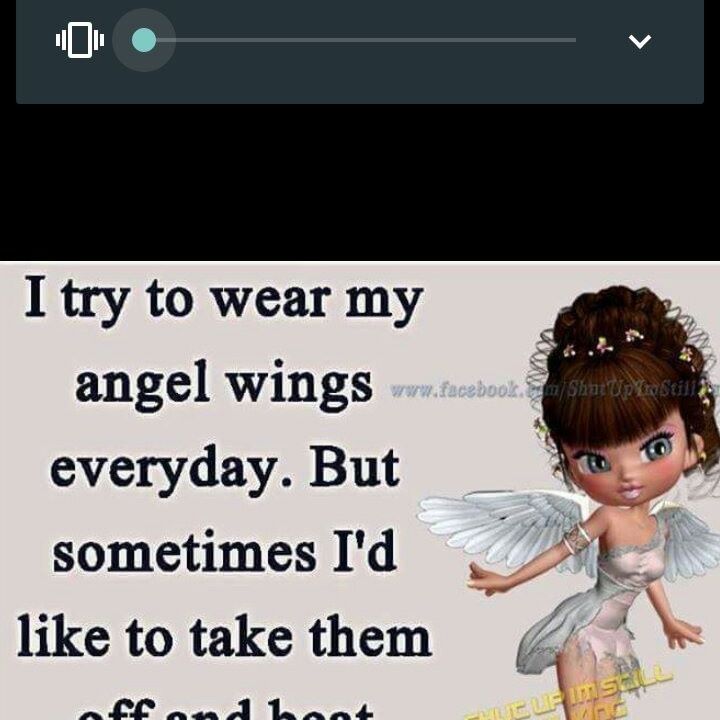
Task: Open the angel wings meme image
Action: (360, 490)
